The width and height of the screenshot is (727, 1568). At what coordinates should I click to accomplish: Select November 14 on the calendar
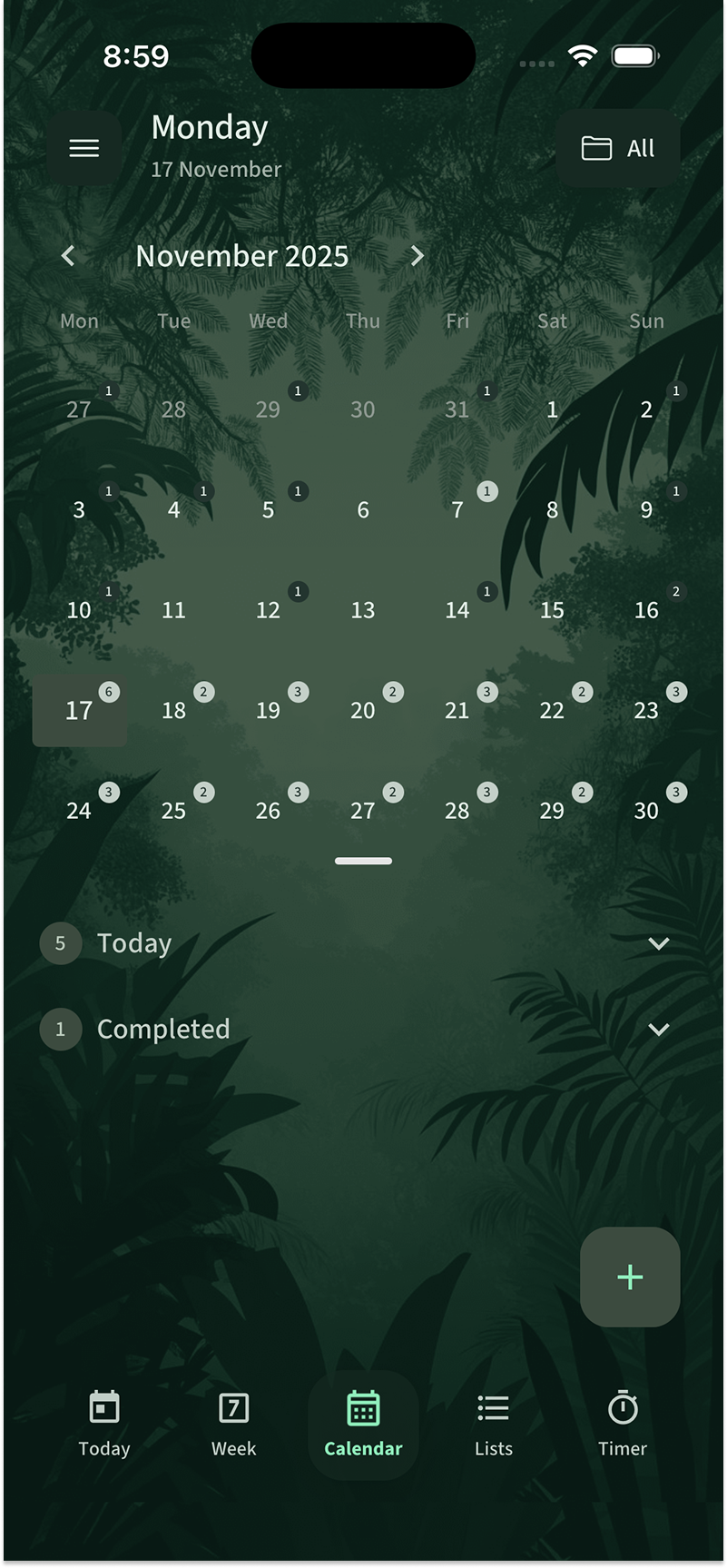tap(457, 610)
